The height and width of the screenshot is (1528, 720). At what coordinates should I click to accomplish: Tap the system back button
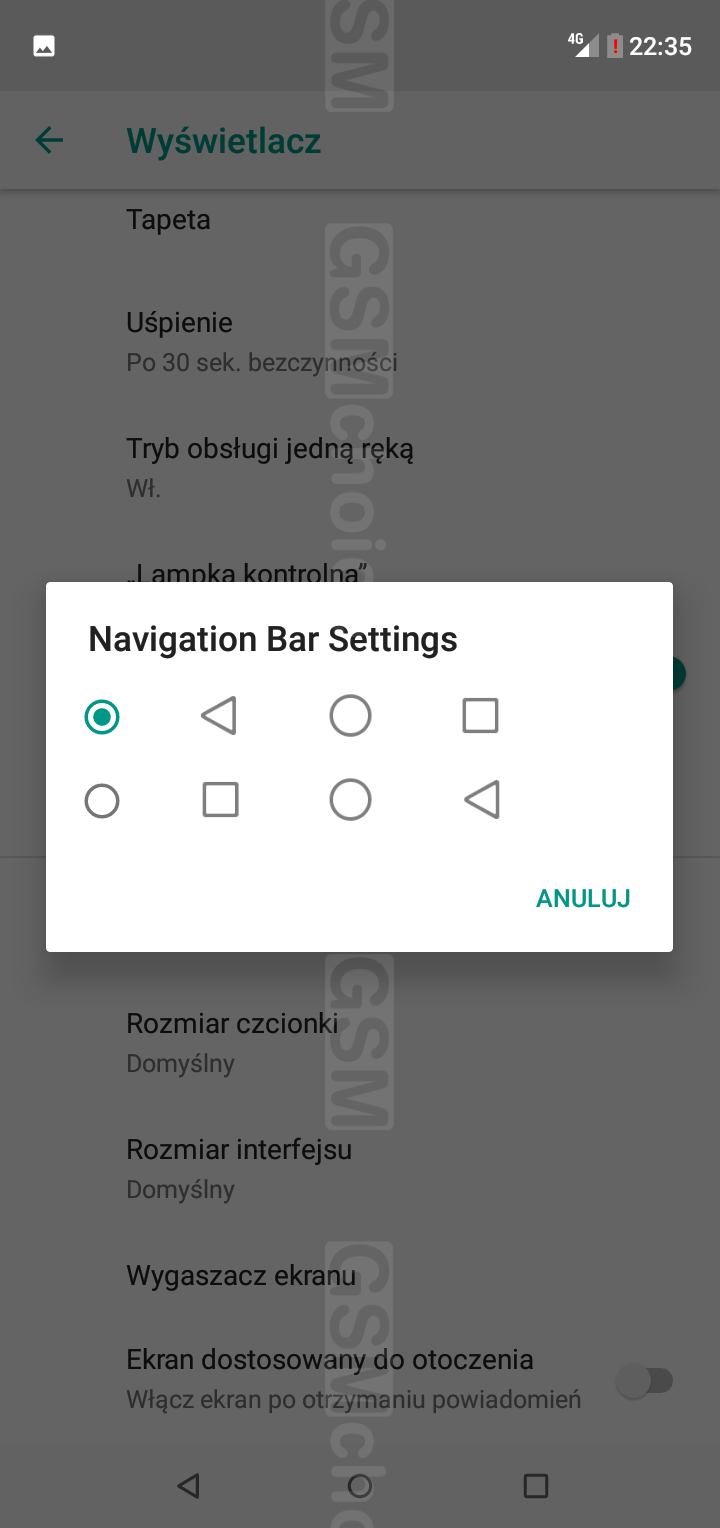(x=188, y=1486)
